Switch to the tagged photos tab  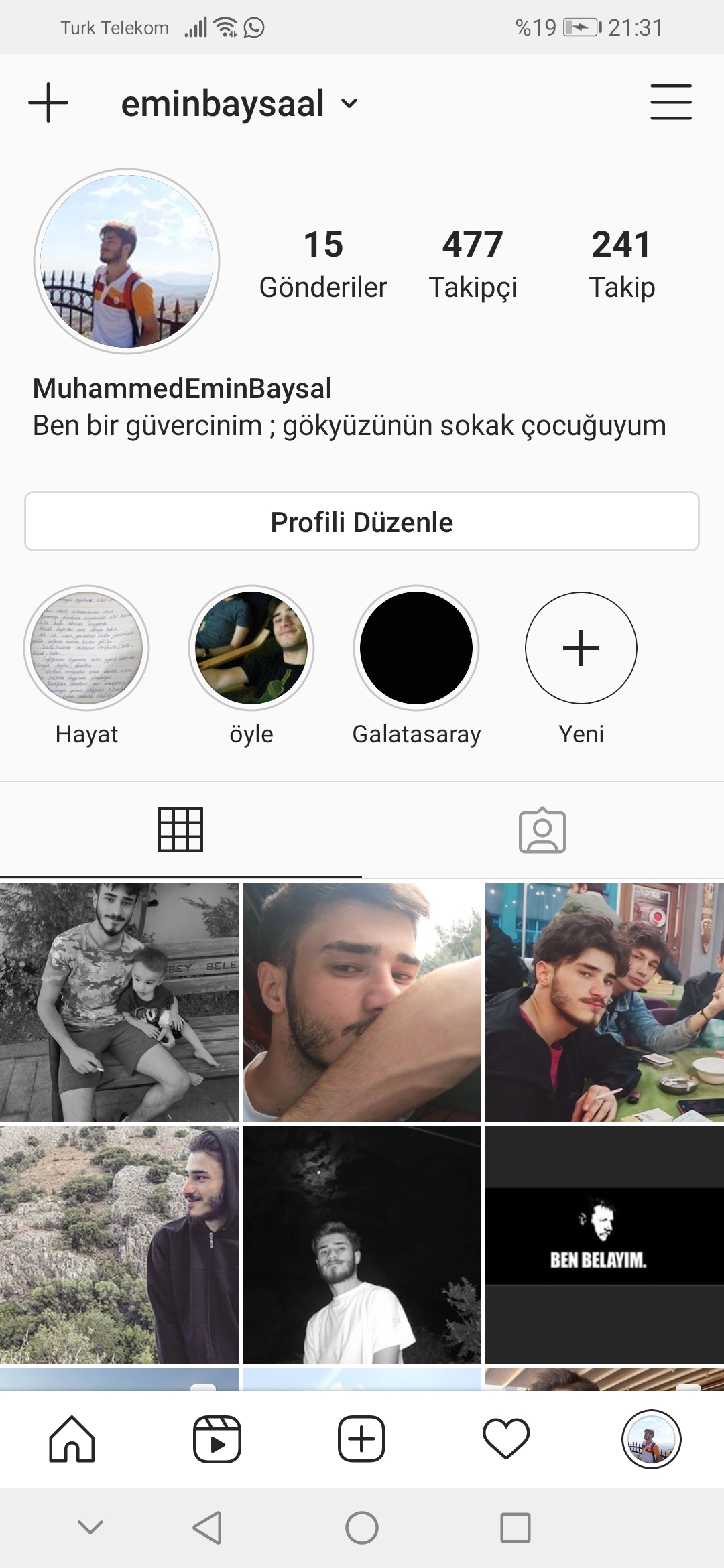542,830
